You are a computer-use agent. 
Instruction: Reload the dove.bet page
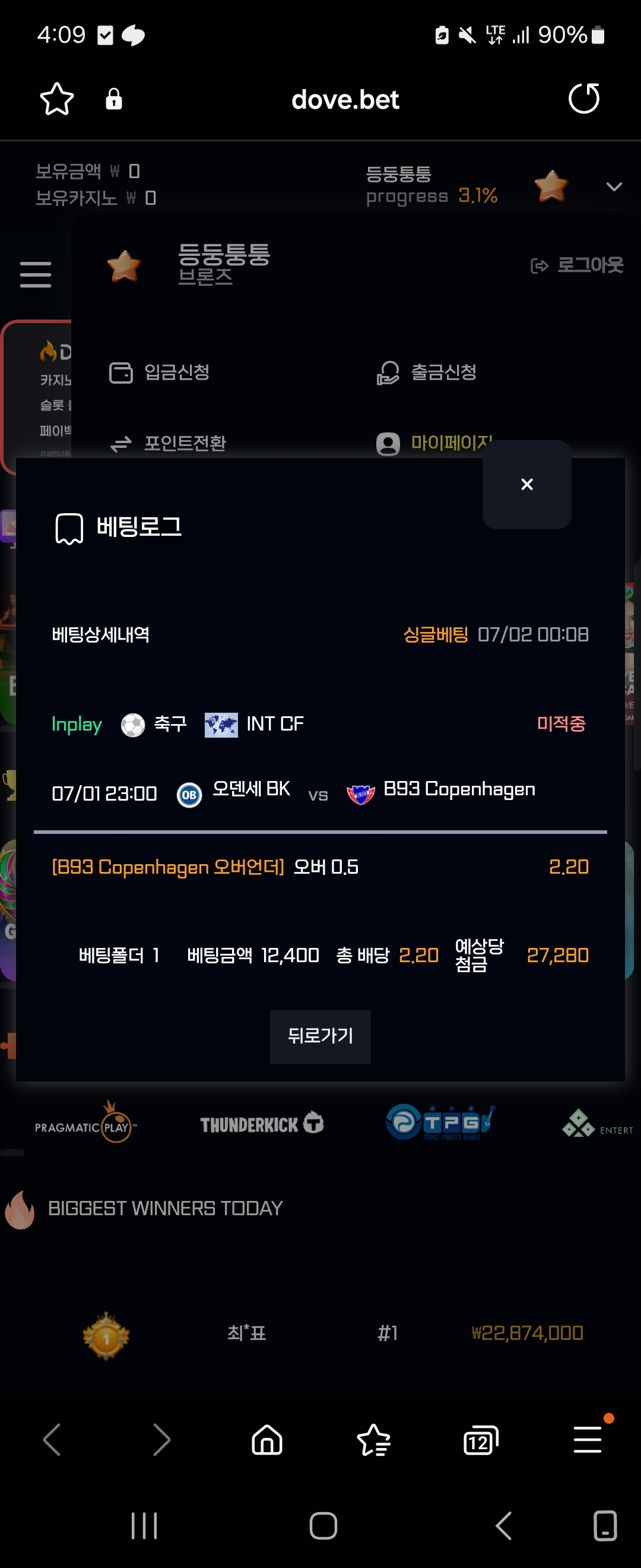(583, 99)
